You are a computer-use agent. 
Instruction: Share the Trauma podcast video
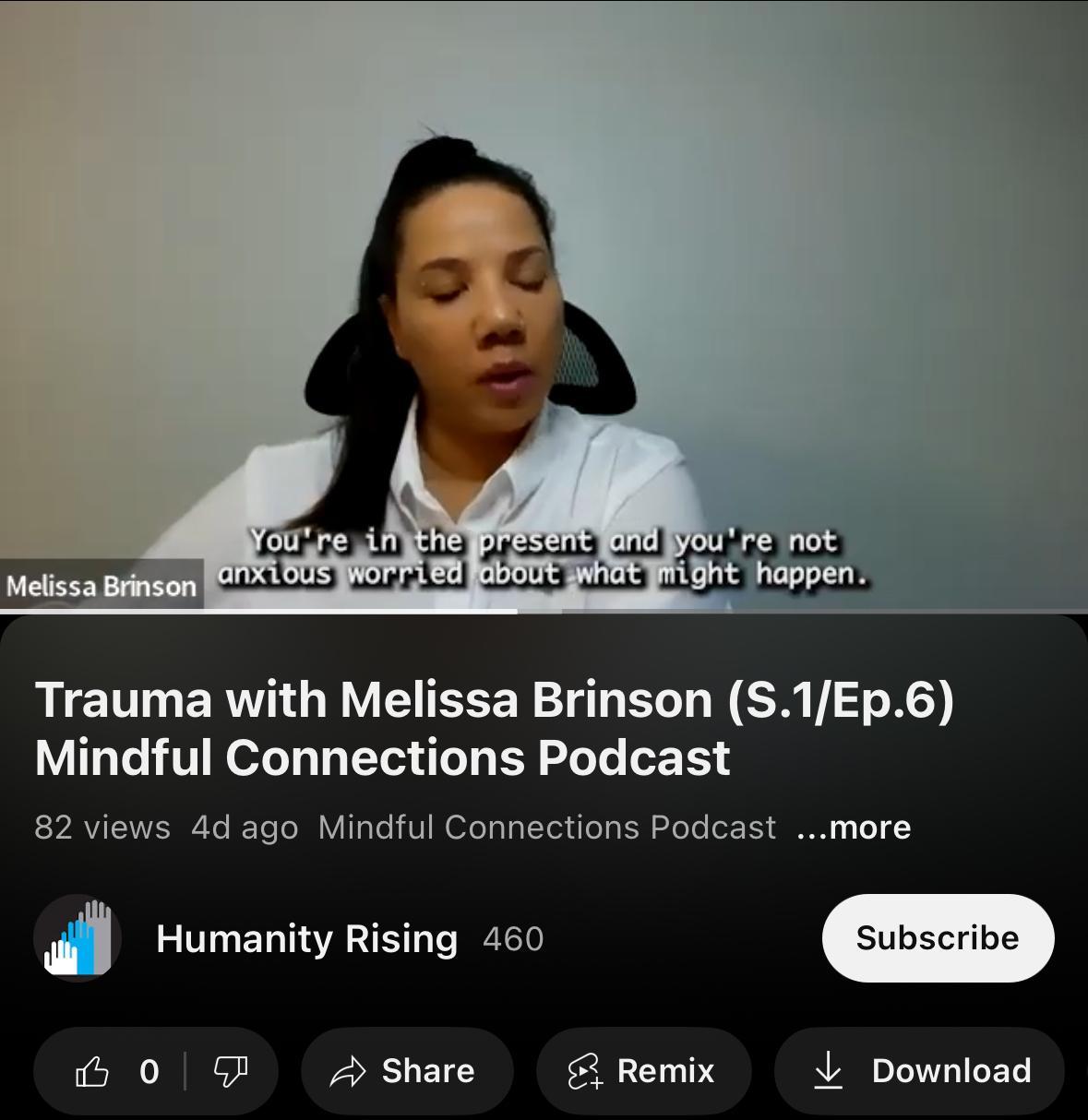click(x=406, y=1071)
